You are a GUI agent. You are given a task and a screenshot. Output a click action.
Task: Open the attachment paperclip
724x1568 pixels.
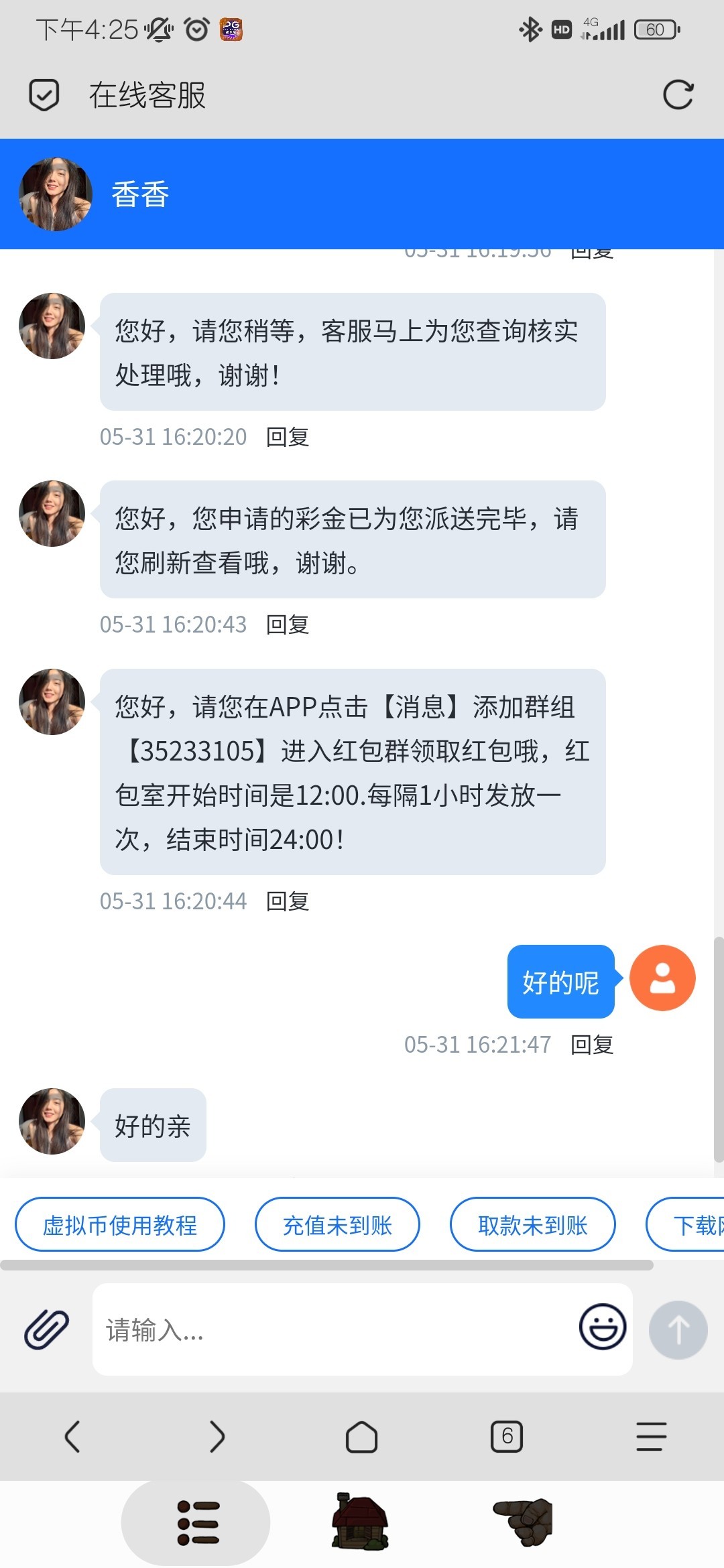pyautogui.click(x=46, y=1329)
